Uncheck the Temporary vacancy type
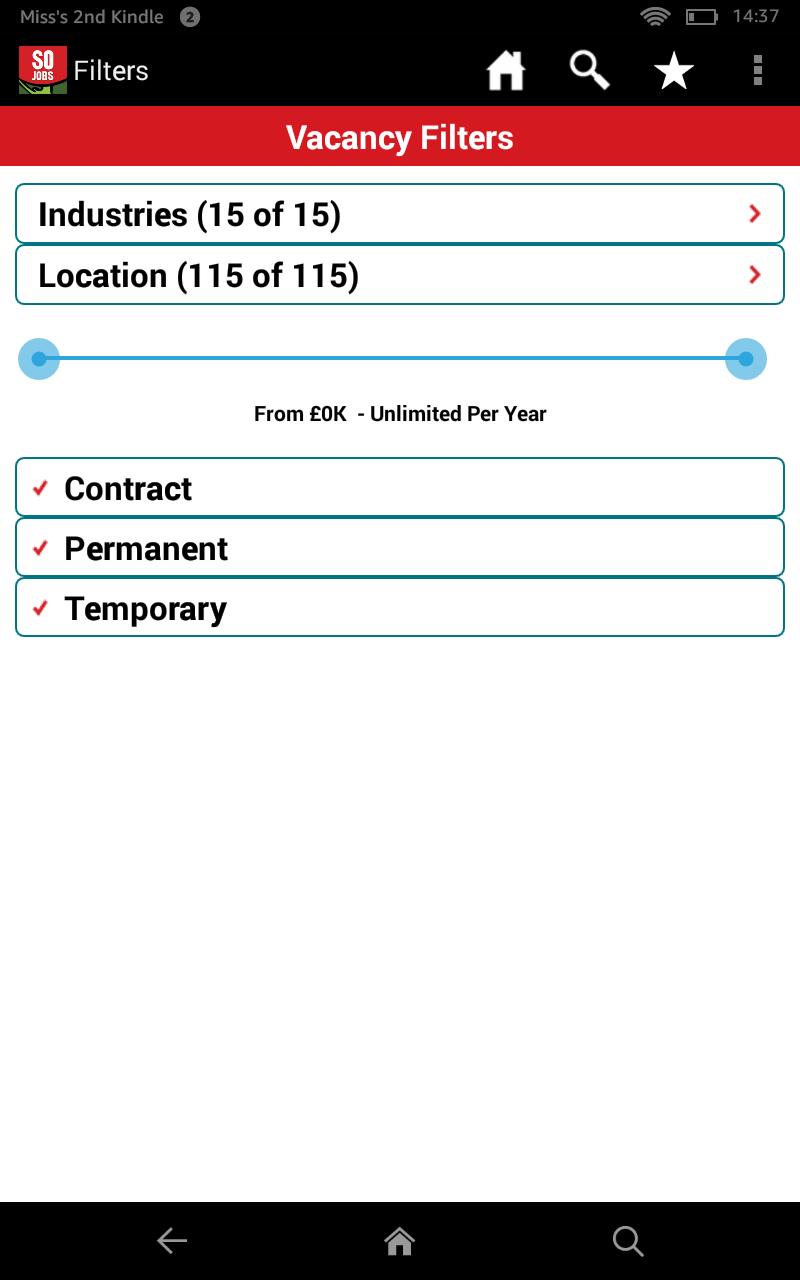This screenshot has width=800, height=1280. 400,608
